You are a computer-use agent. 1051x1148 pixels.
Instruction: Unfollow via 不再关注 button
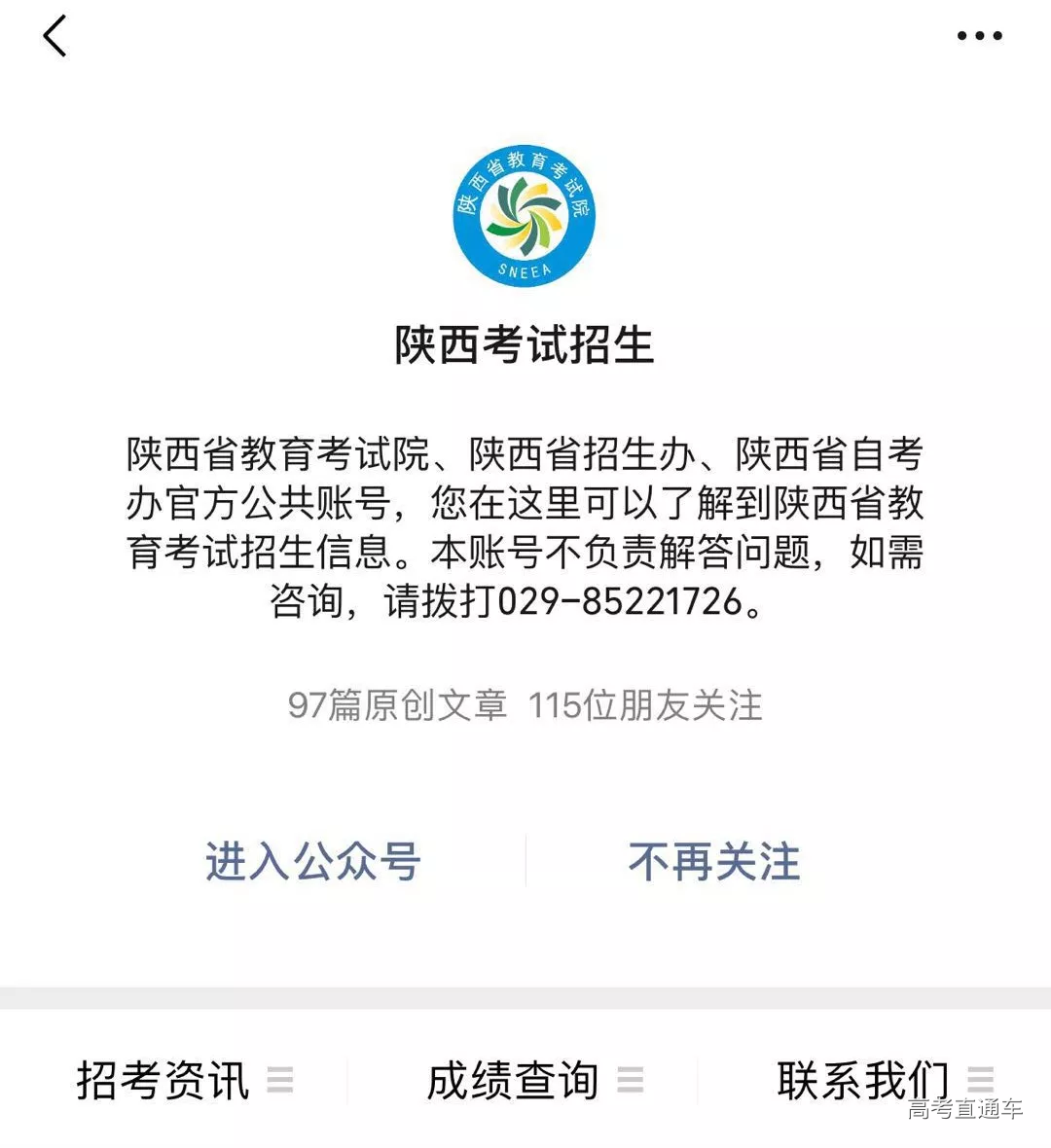point(714,862)
